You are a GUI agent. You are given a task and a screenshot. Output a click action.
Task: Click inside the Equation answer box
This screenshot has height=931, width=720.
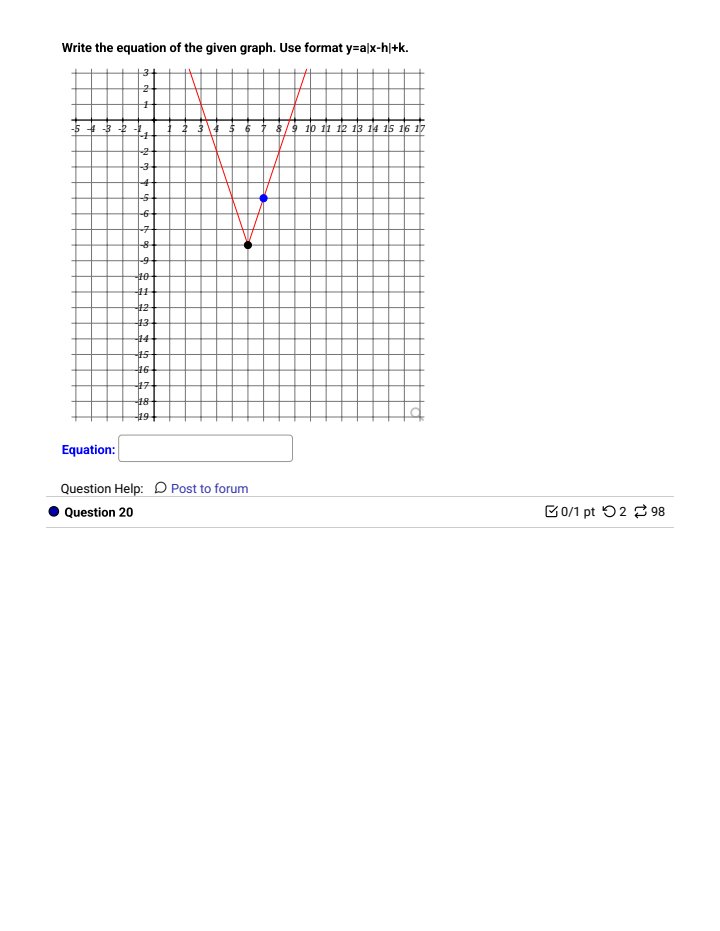coord(205,448)
